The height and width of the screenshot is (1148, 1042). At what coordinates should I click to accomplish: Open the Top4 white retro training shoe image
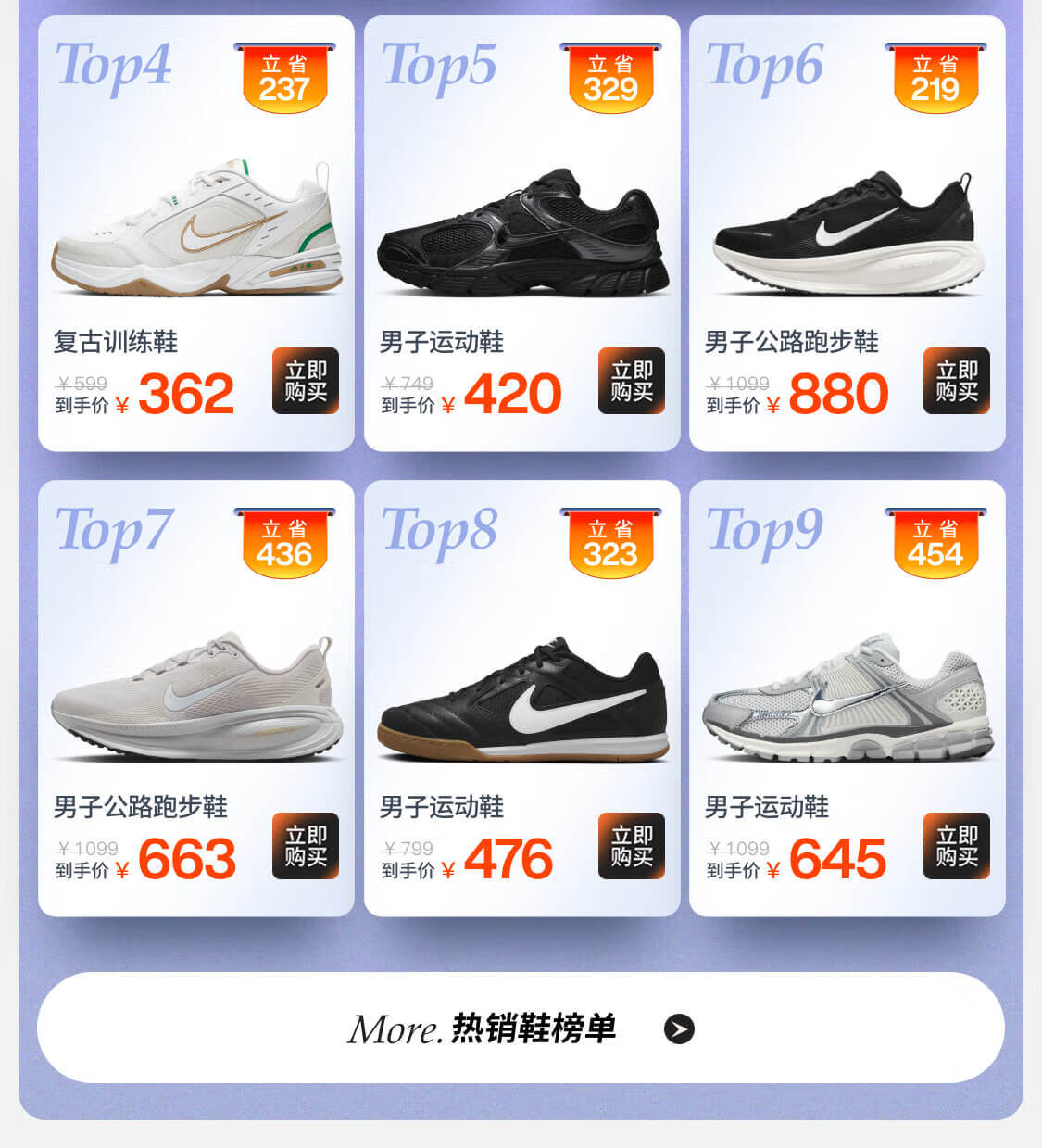(x=196, y=230)
